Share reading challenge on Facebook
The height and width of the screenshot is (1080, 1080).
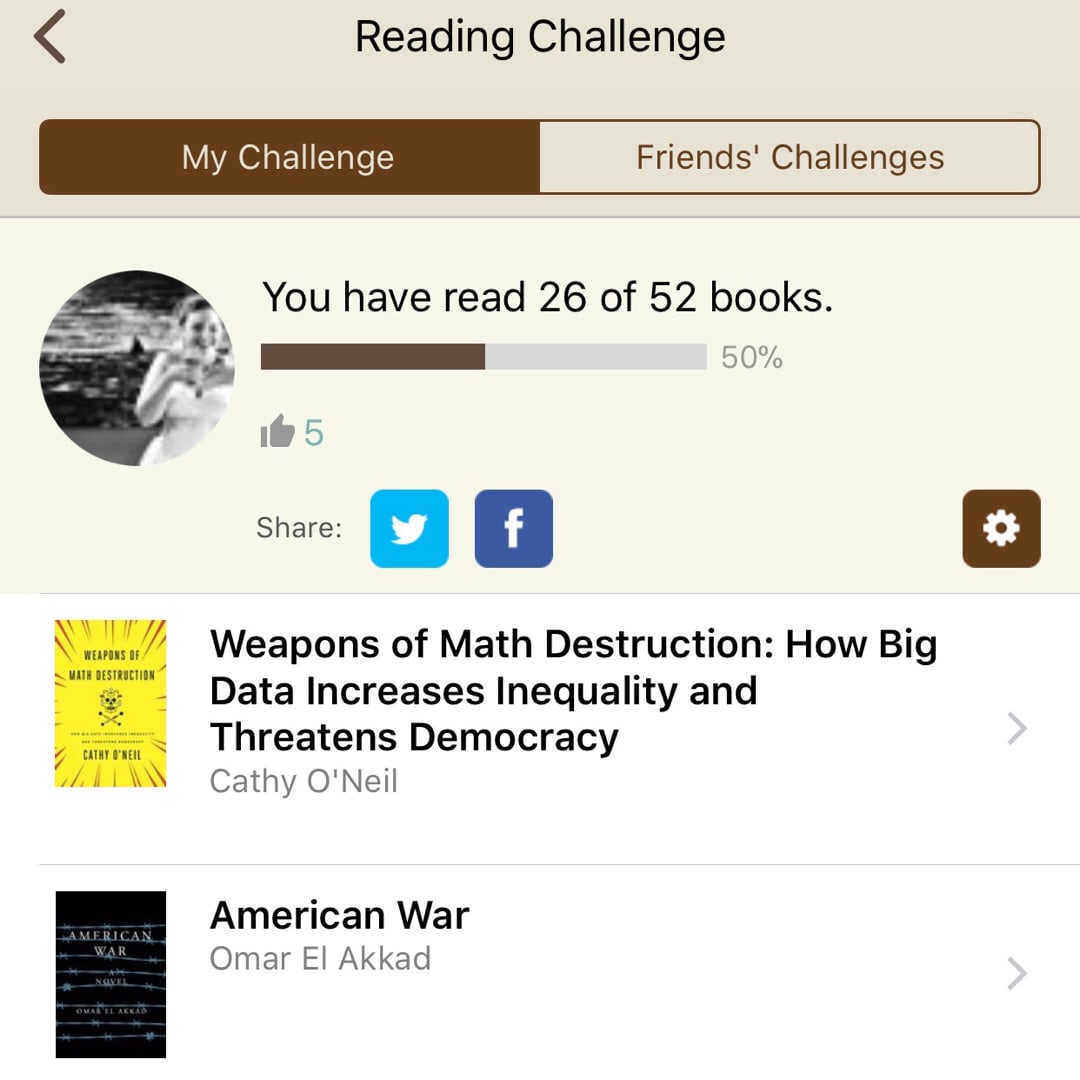(513, 528)
